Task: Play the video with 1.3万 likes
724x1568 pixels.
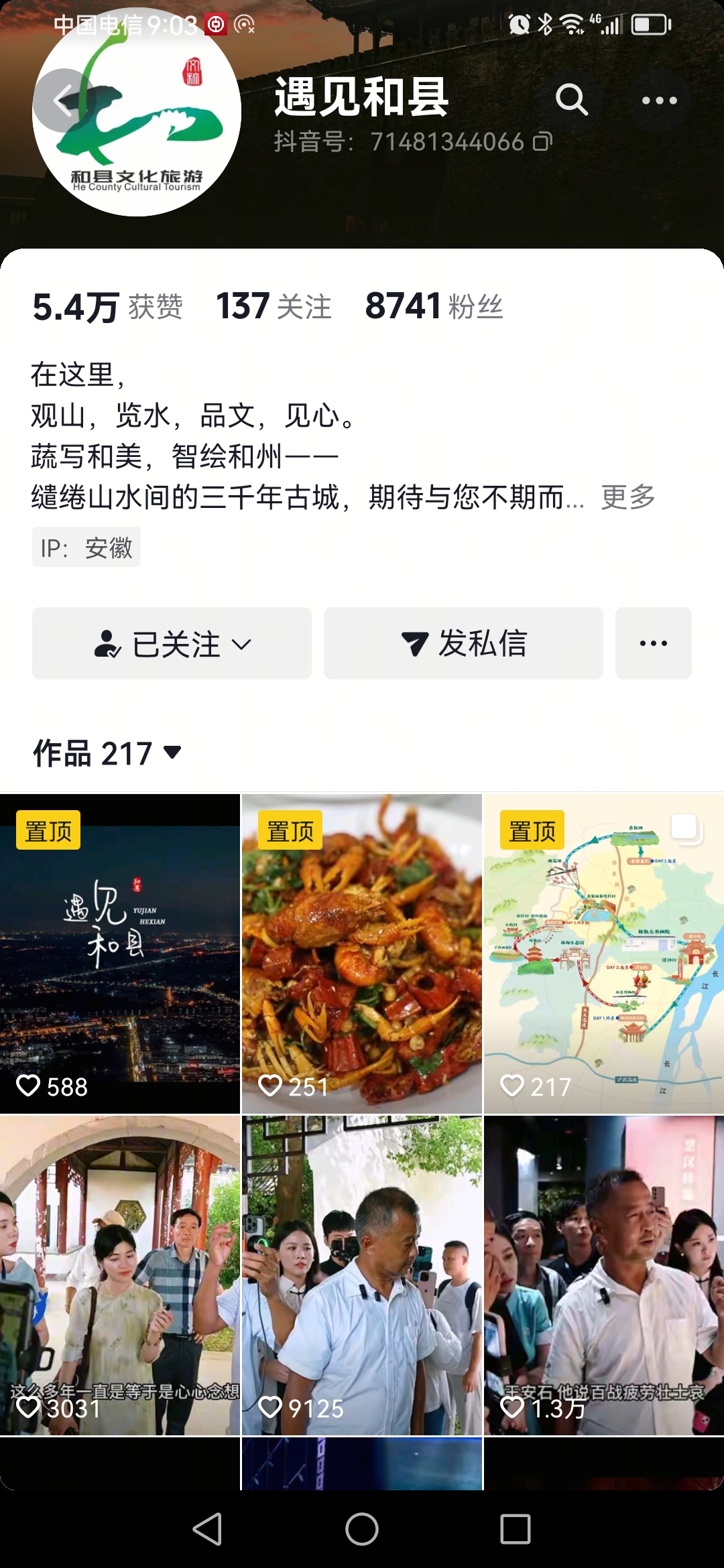Action: click(603, 1275)
